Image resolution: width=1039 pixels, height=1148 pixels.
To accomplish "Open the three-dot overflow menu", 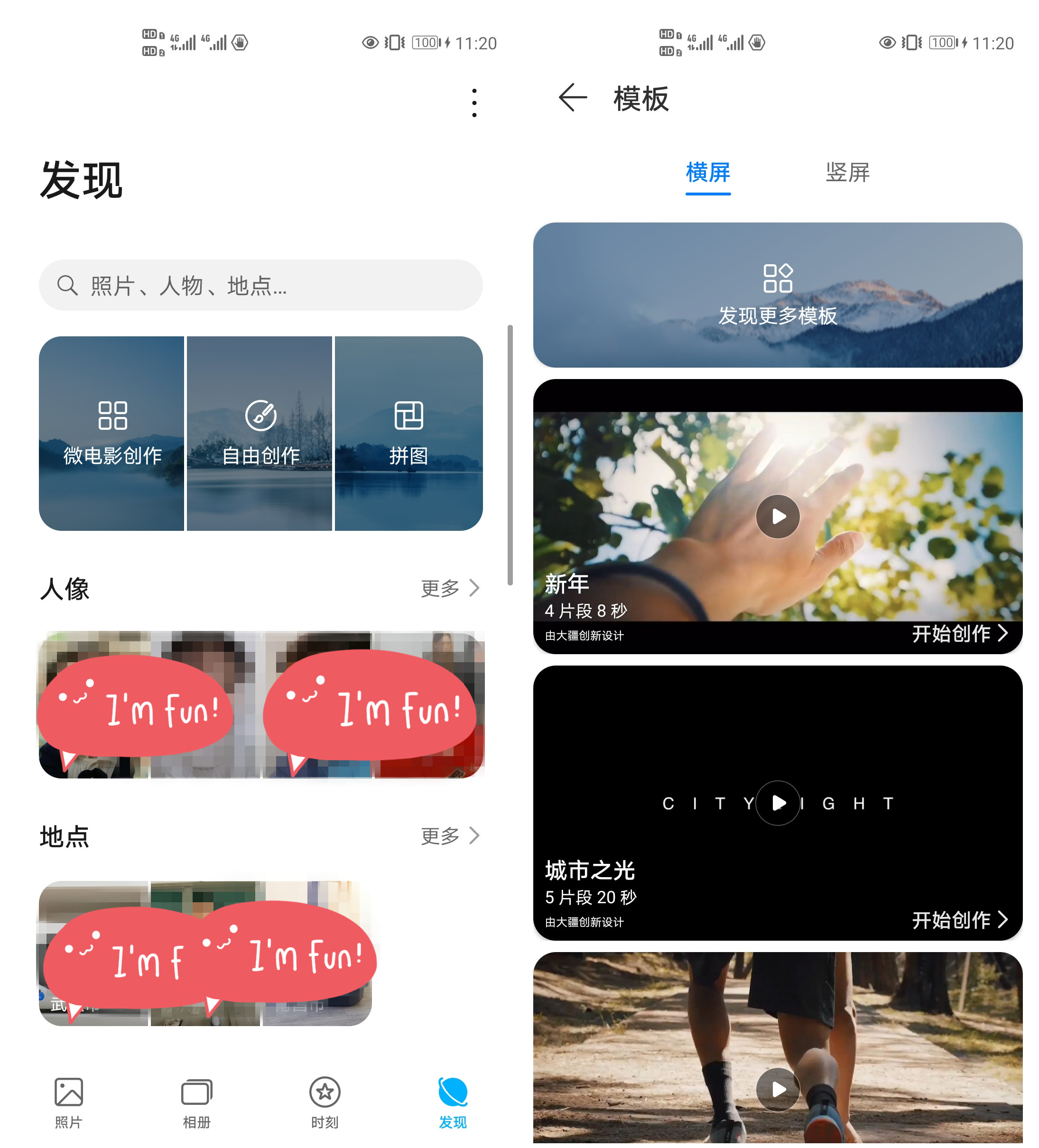I will pos(473,102).
